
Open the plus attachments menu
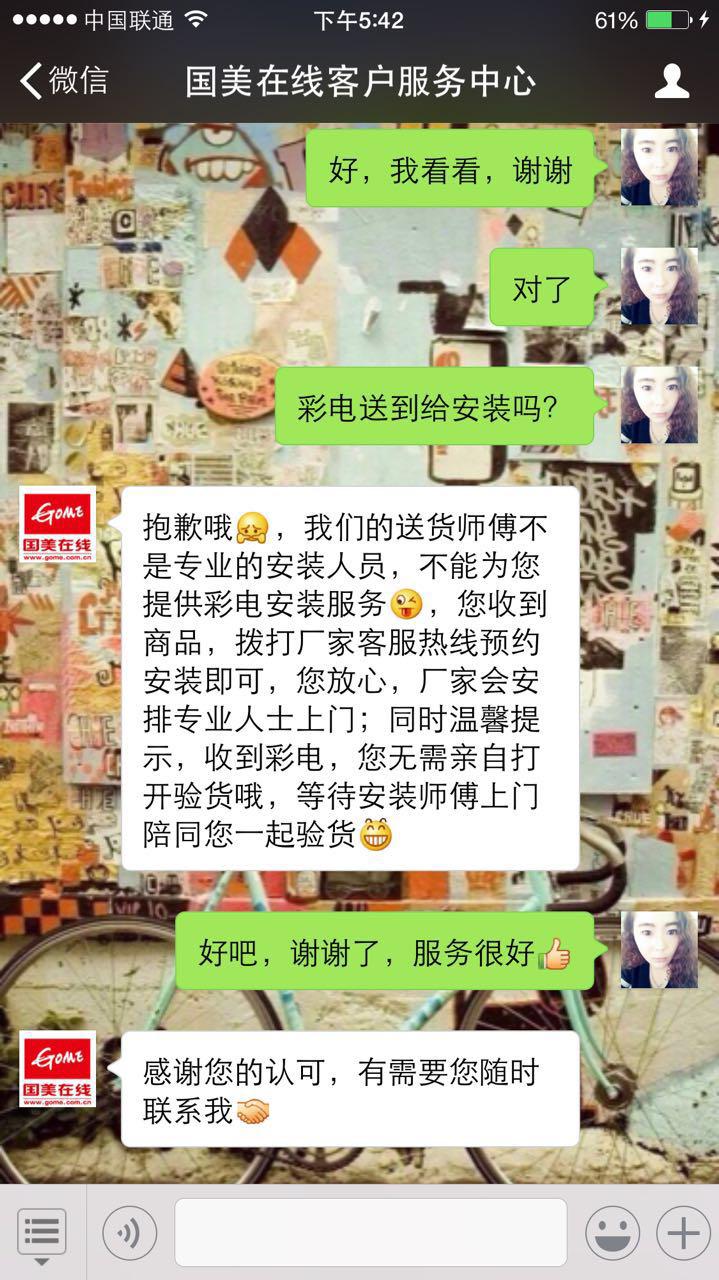click(x=683, y=1233)
